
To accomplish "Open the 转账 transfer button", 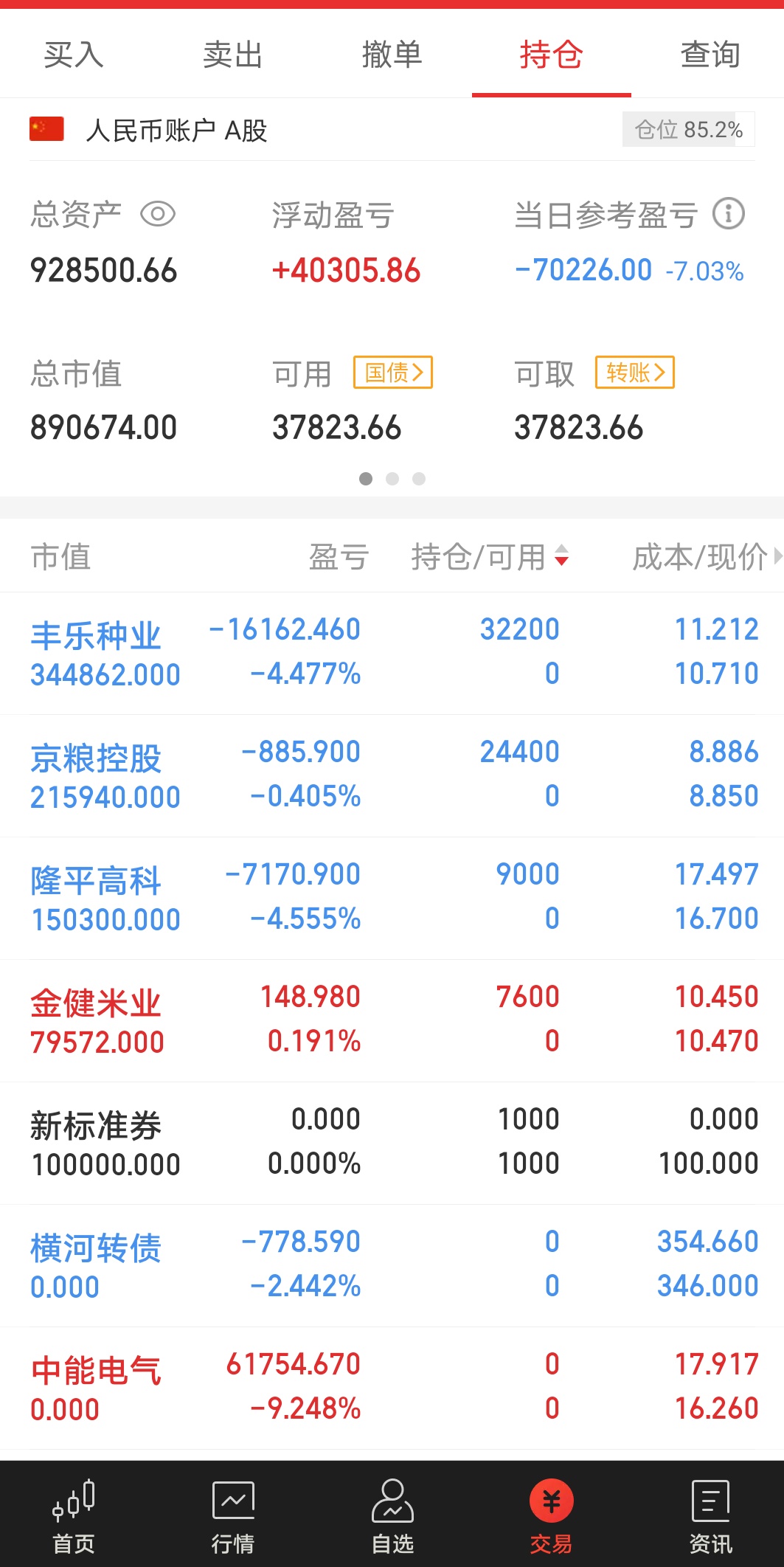I will [x=635, y=373].
